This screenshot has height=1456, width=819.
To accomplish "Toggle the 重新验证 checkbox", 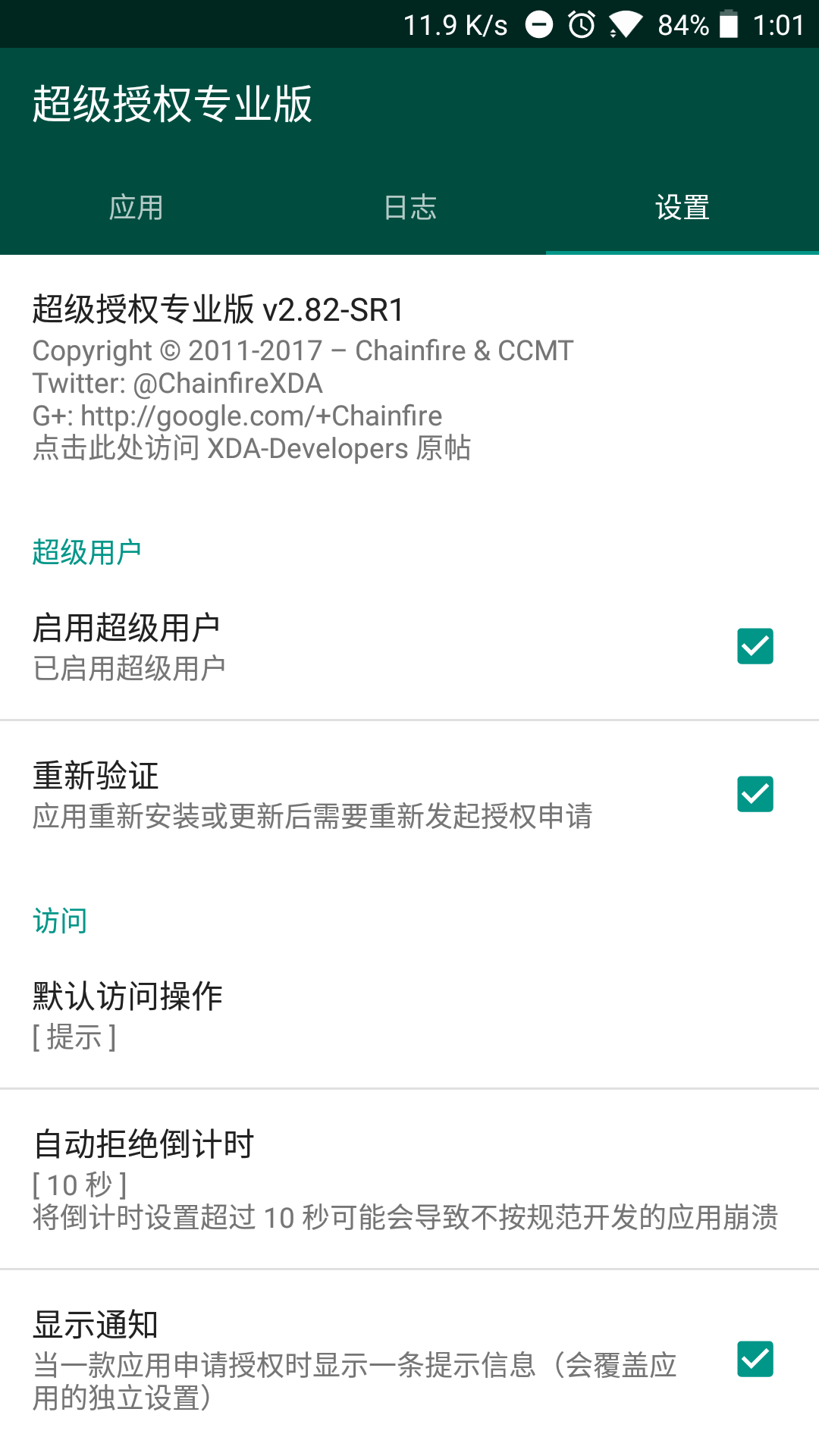I will 755,794.
